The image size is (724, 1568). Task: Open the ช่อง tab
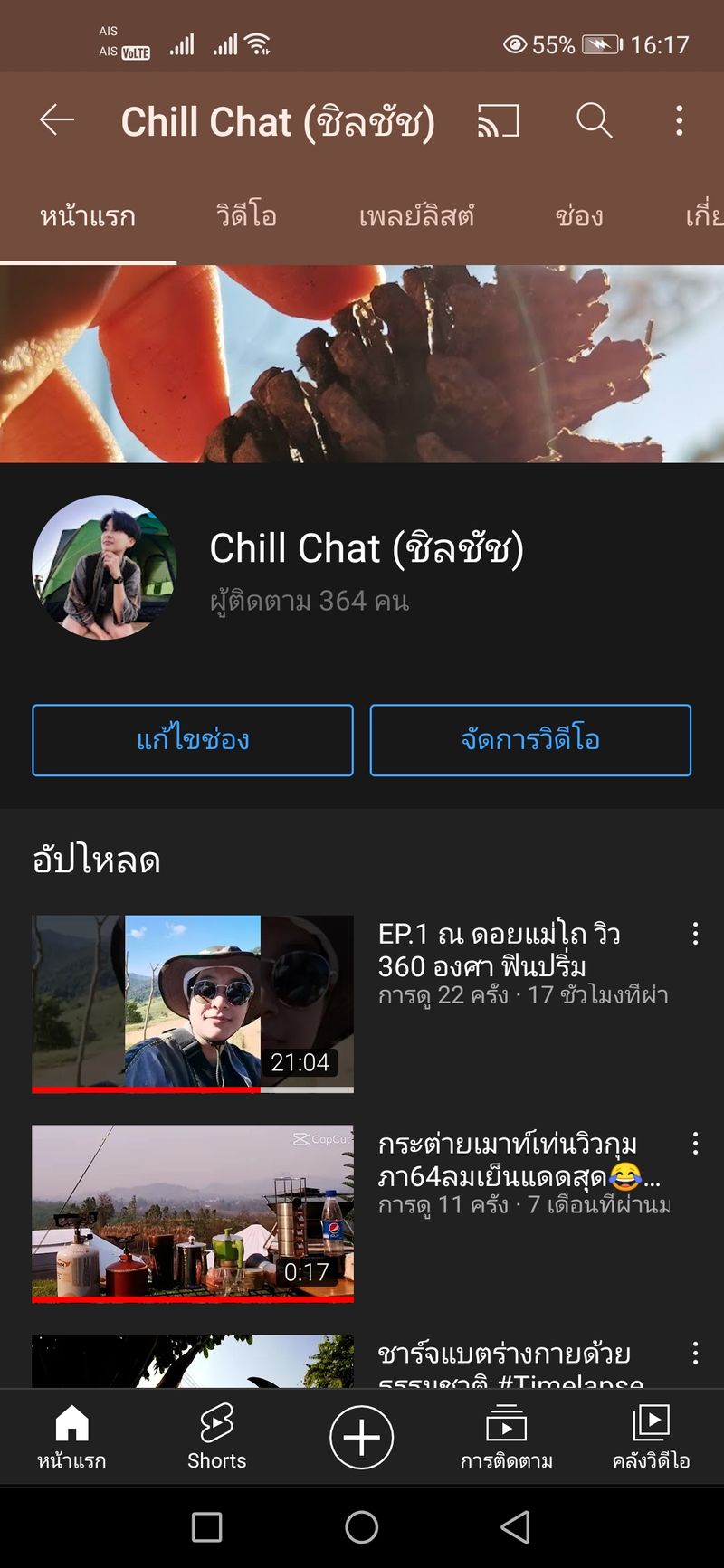pyautogui.click(x=580, y=217)
